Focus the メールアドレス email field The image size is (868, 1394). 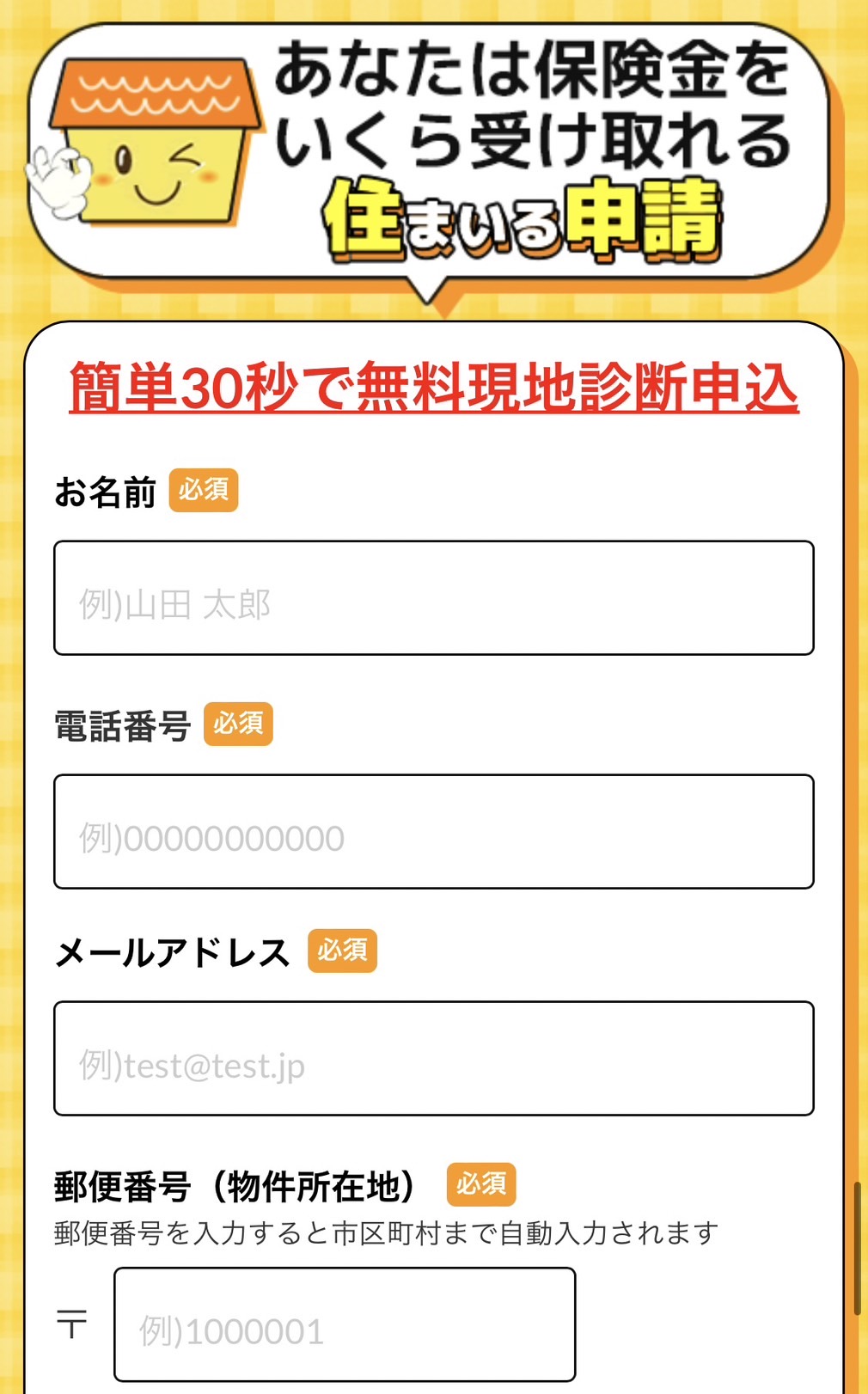tap(434, 1059)
